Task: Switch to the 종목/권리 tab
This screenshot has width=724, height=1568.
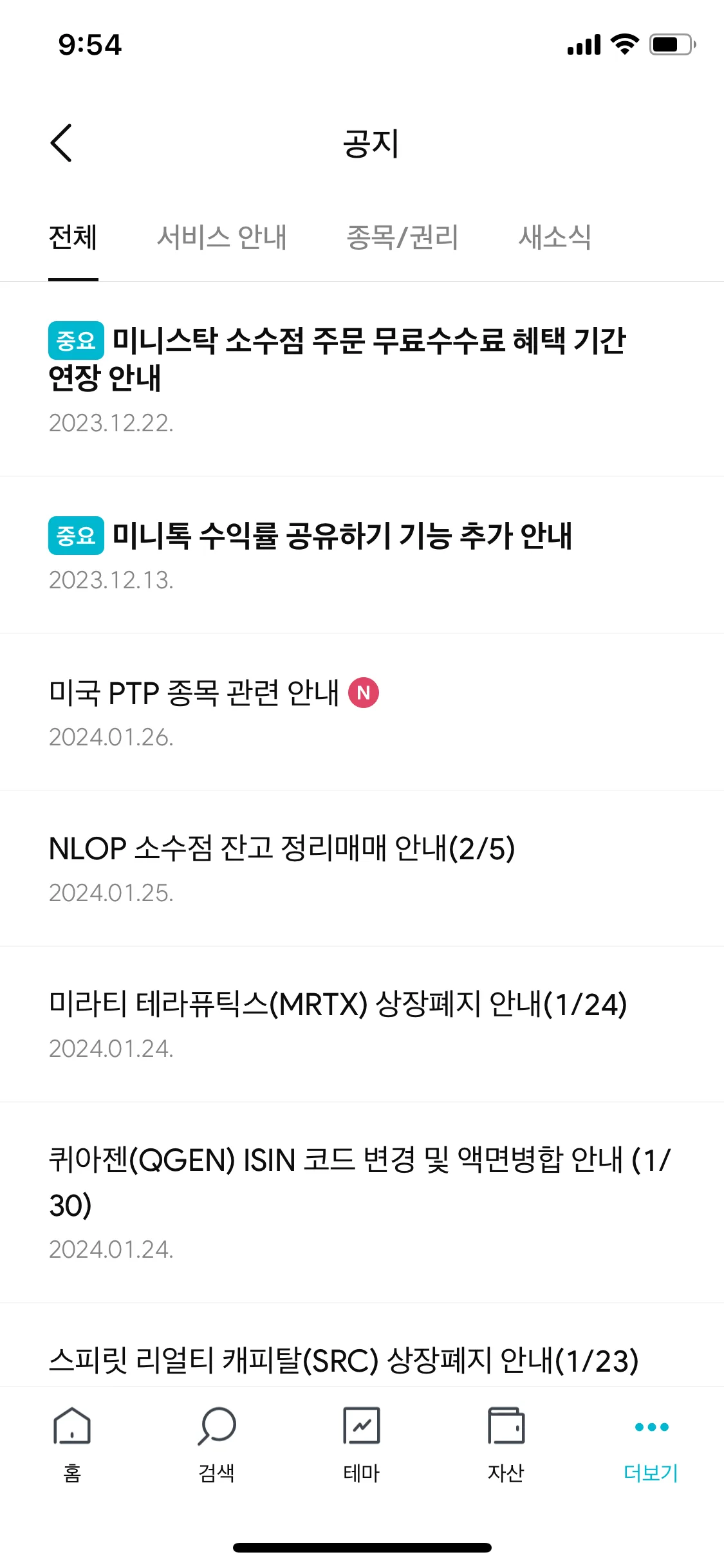Action: click(x=402, y=238)
